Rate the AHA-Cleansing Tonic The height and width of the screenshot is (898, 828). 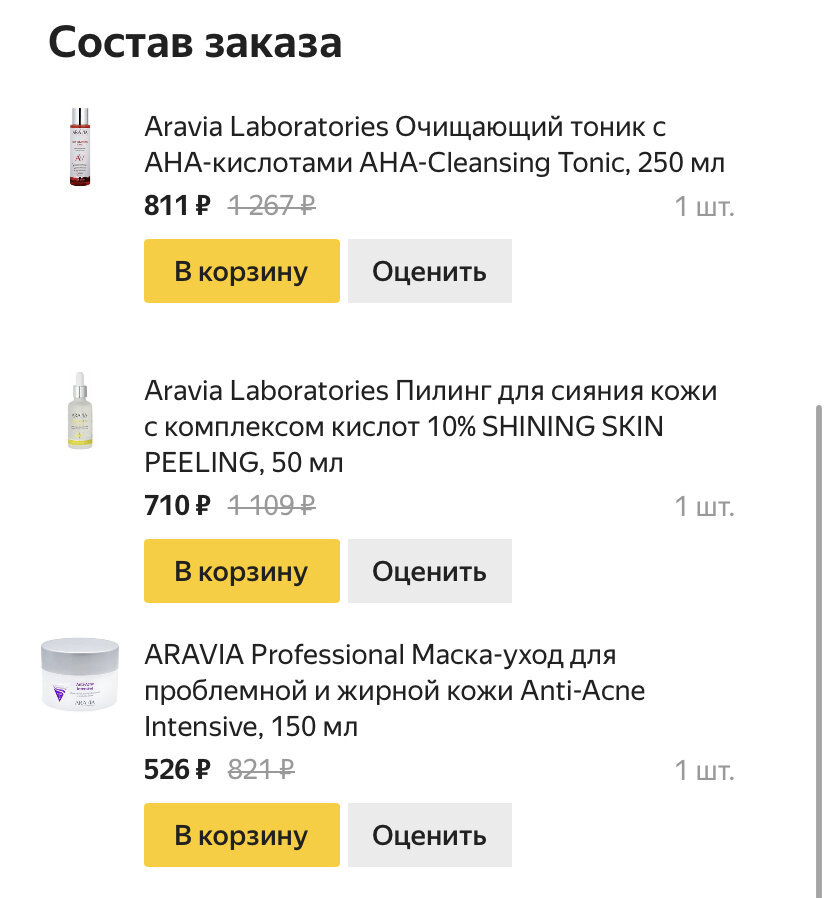tap(429, 271)
